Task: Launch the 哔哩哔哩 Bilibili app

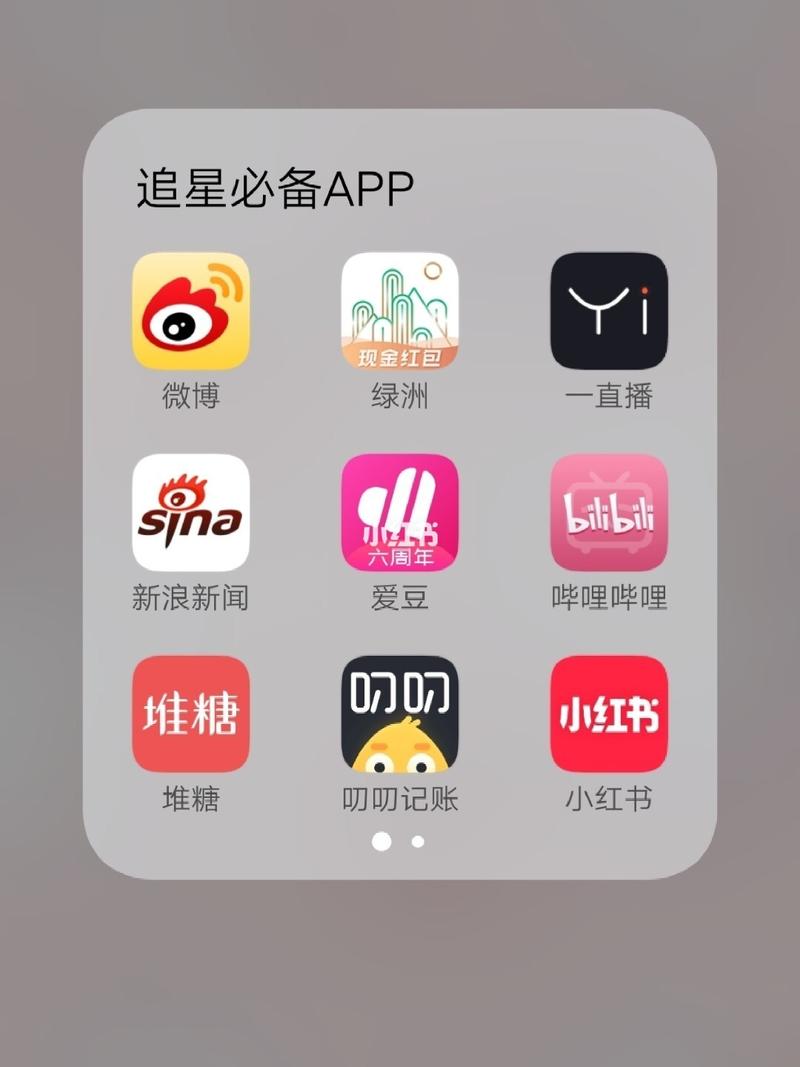Action: [x=607, y=515]
